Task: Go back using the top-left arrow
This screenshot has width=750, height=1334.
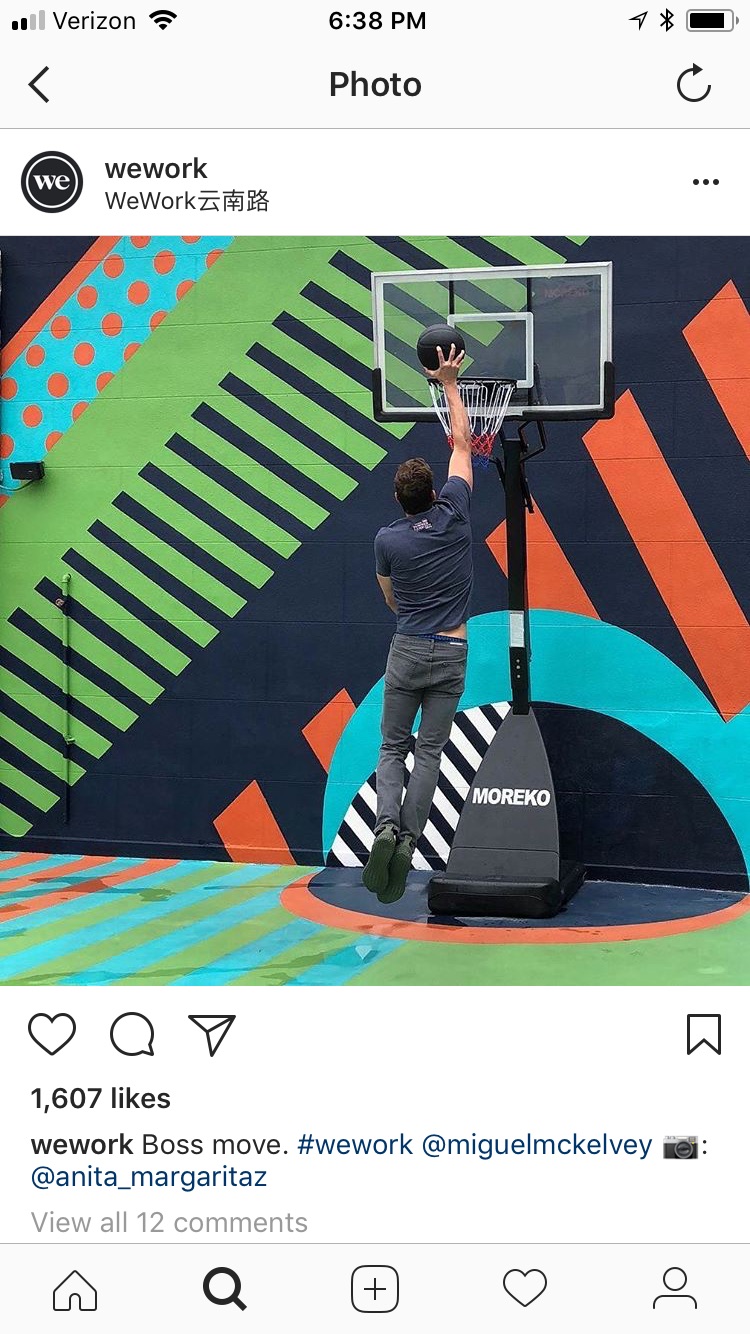Action: coord(39,85)
